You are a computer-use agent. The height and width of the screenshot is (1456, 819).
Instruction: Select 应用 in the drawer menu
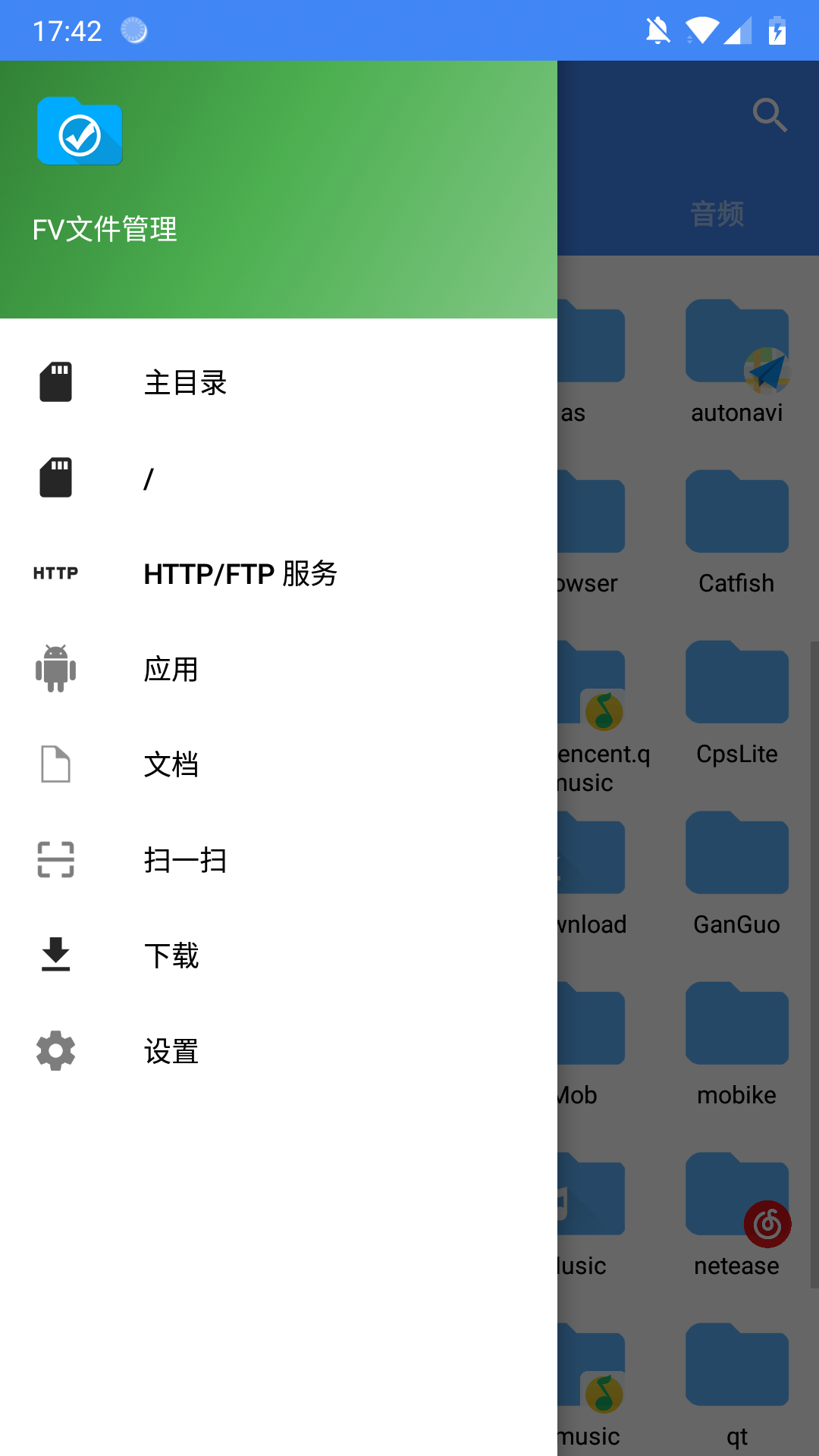pyautogui.click(x=171, y=670)
